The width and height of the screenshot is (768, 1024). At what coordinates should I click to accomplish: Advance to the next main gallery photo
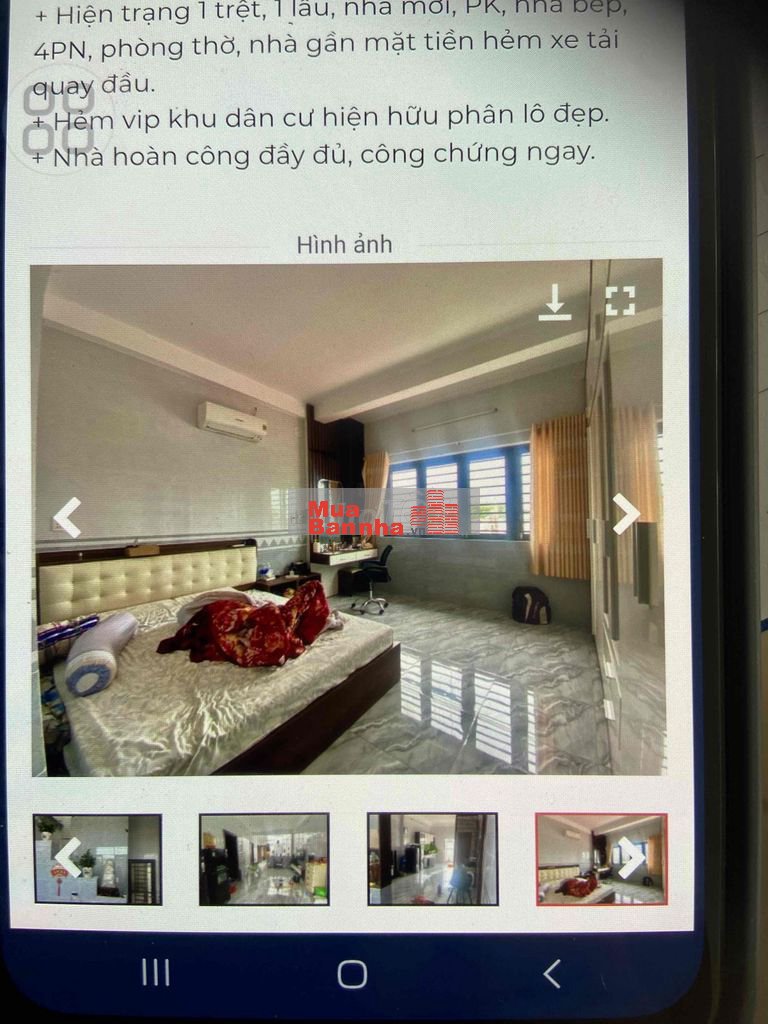click(x=626, y=513)
